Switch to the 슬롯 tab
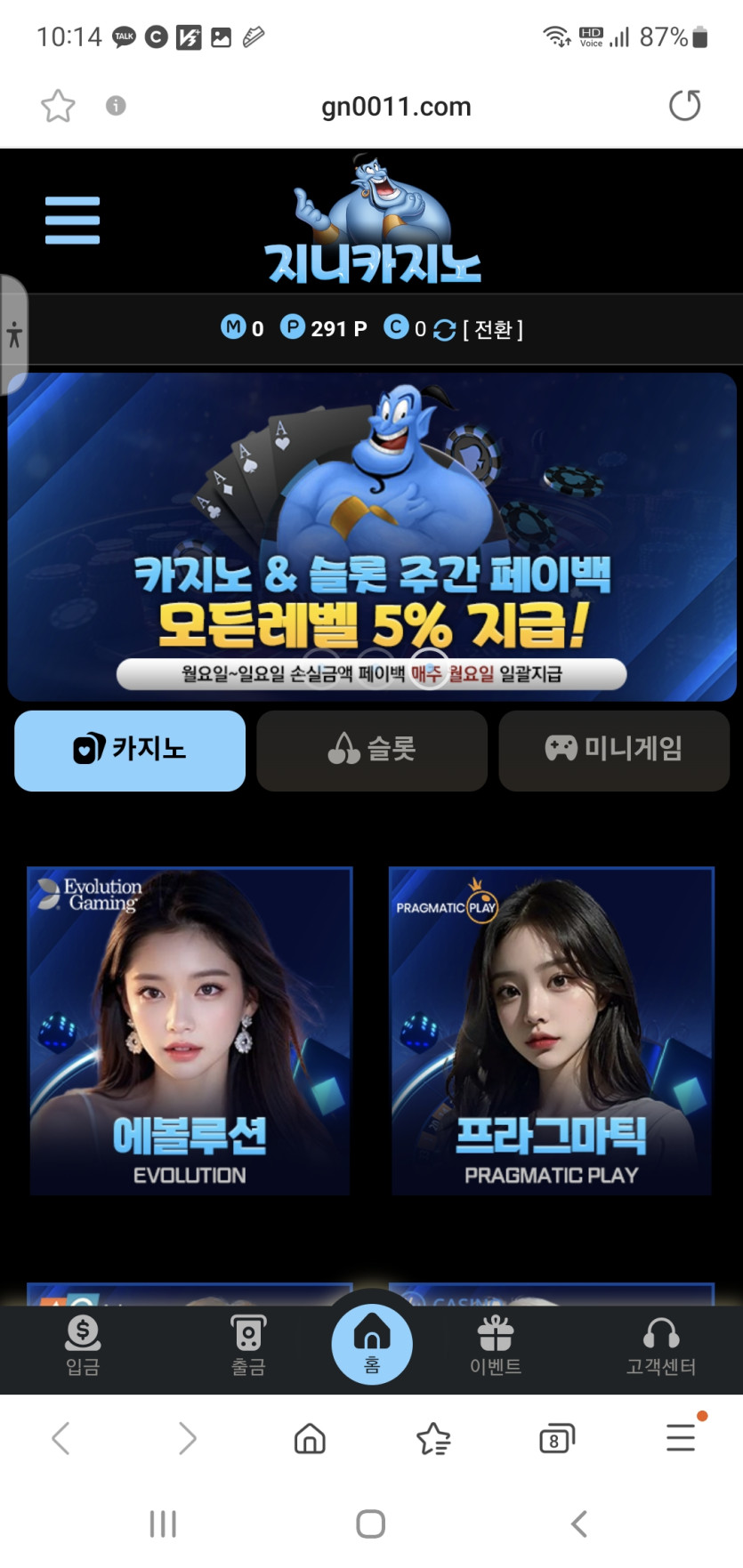The height and width of the screenshot is (1568, 743). pyautogui.click(x=372, y=750)
